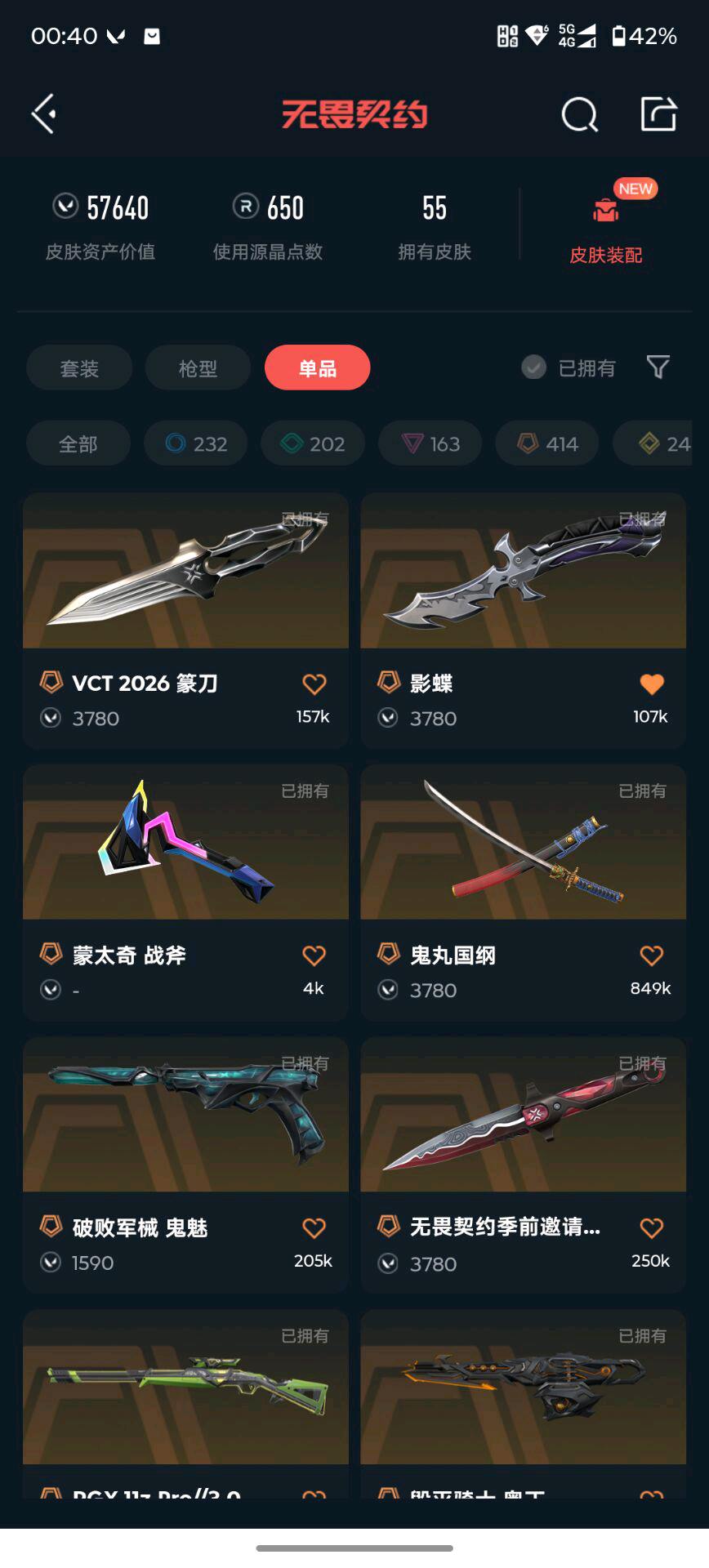
Task: Select the 单品 tab
Action: tap(317, 368)
